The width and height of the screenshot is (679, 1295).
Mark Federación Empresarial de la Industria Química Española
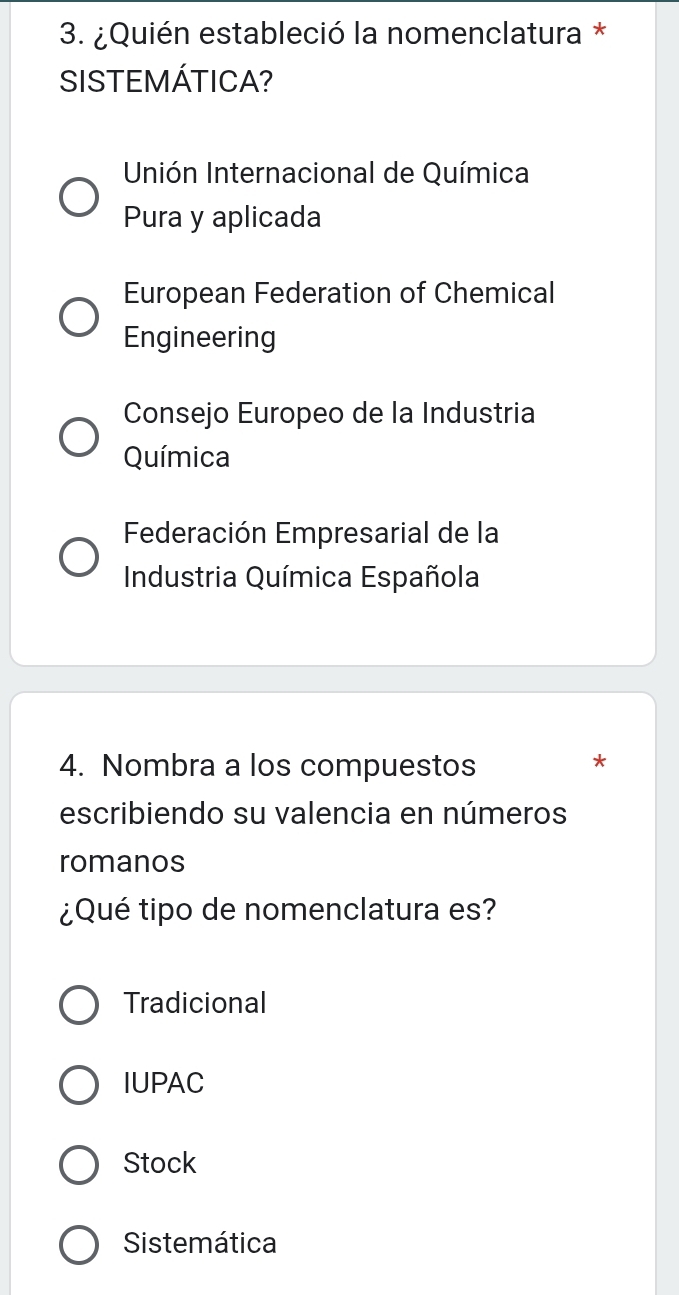point(80,556)
